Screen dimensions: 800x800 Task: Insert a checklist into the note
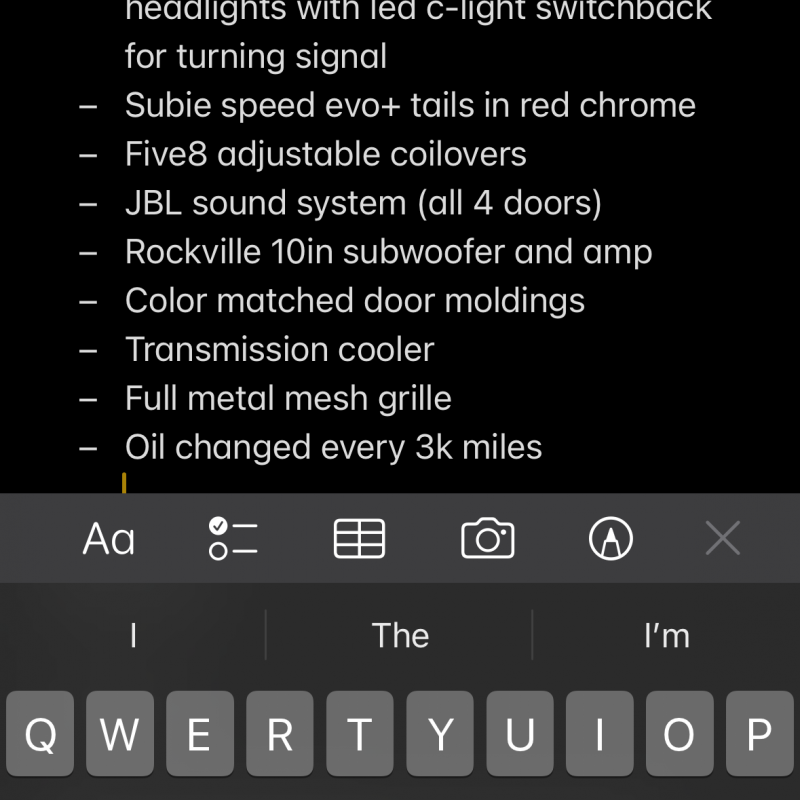click(x=233, y=540)
